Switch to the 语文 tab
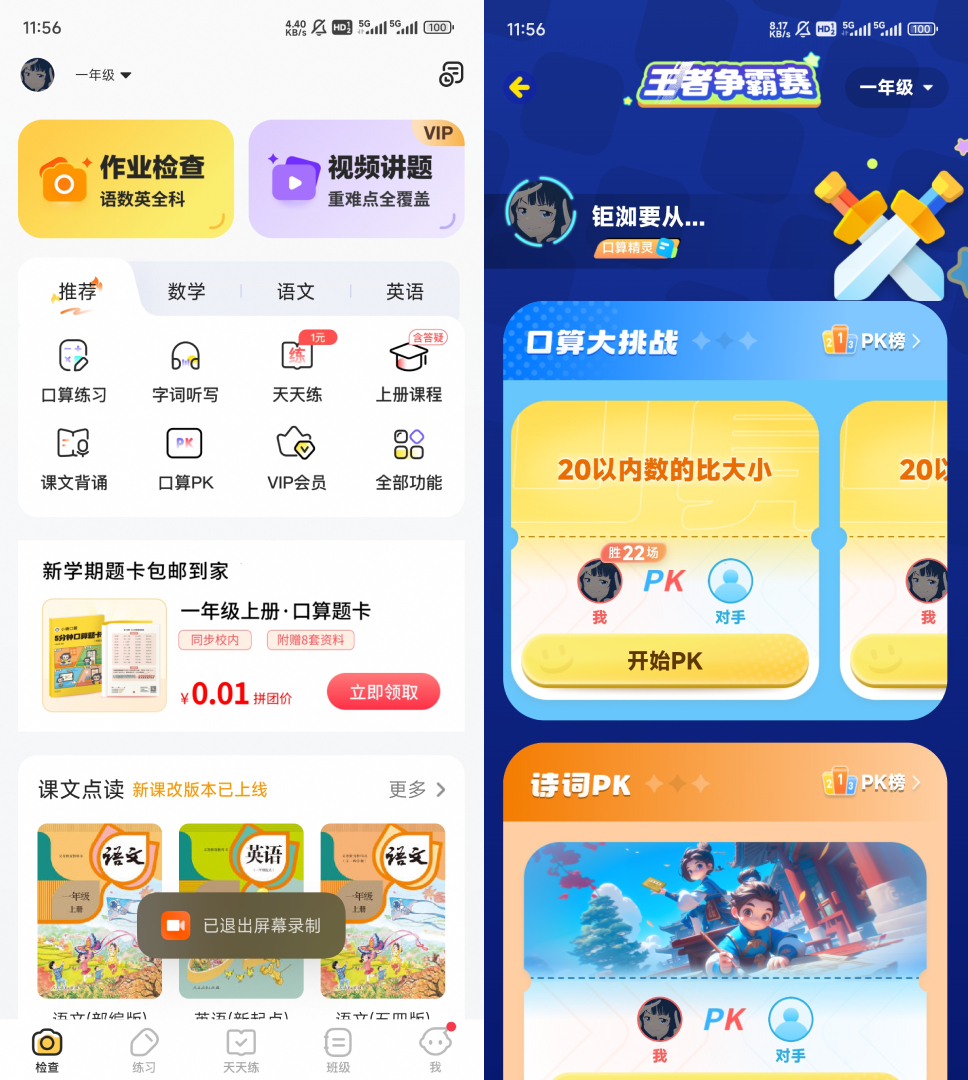Image resolution: width=968 pixels, height=1080 pixels. tap(295, 291)
